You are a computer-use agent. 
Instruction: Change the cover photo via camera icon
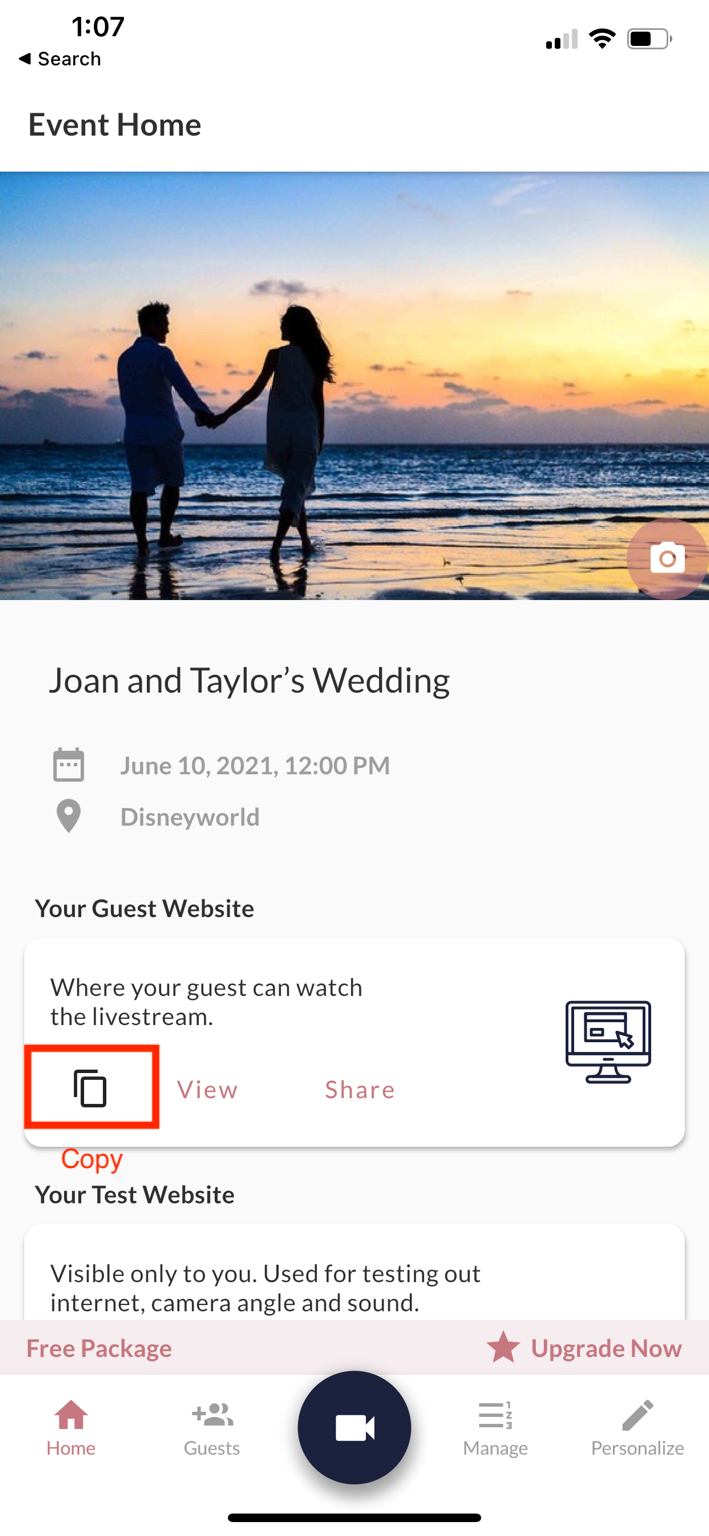pyautogui.click(x=667, y=558)
